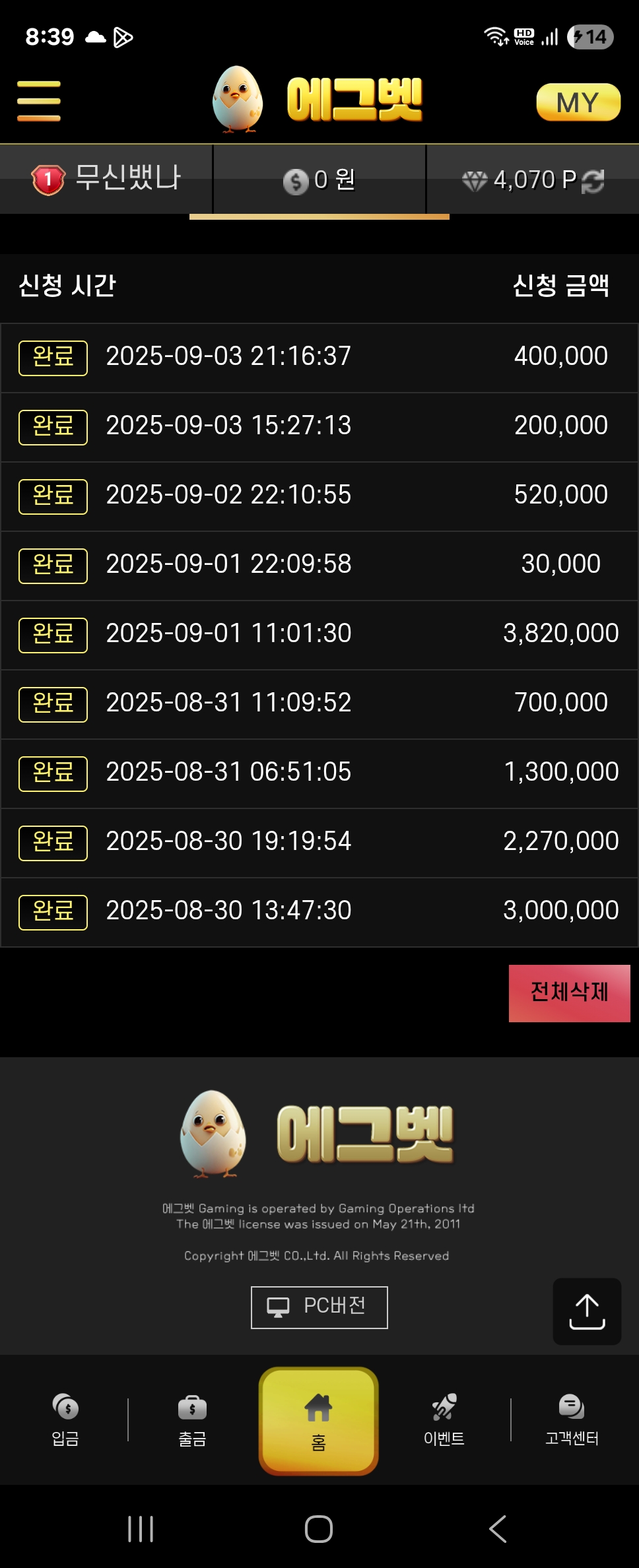Tap the 전체삭제 delete-all button
Image resolution: width=639 pixels, height=1568 pixels.
(x=569, y=993)
